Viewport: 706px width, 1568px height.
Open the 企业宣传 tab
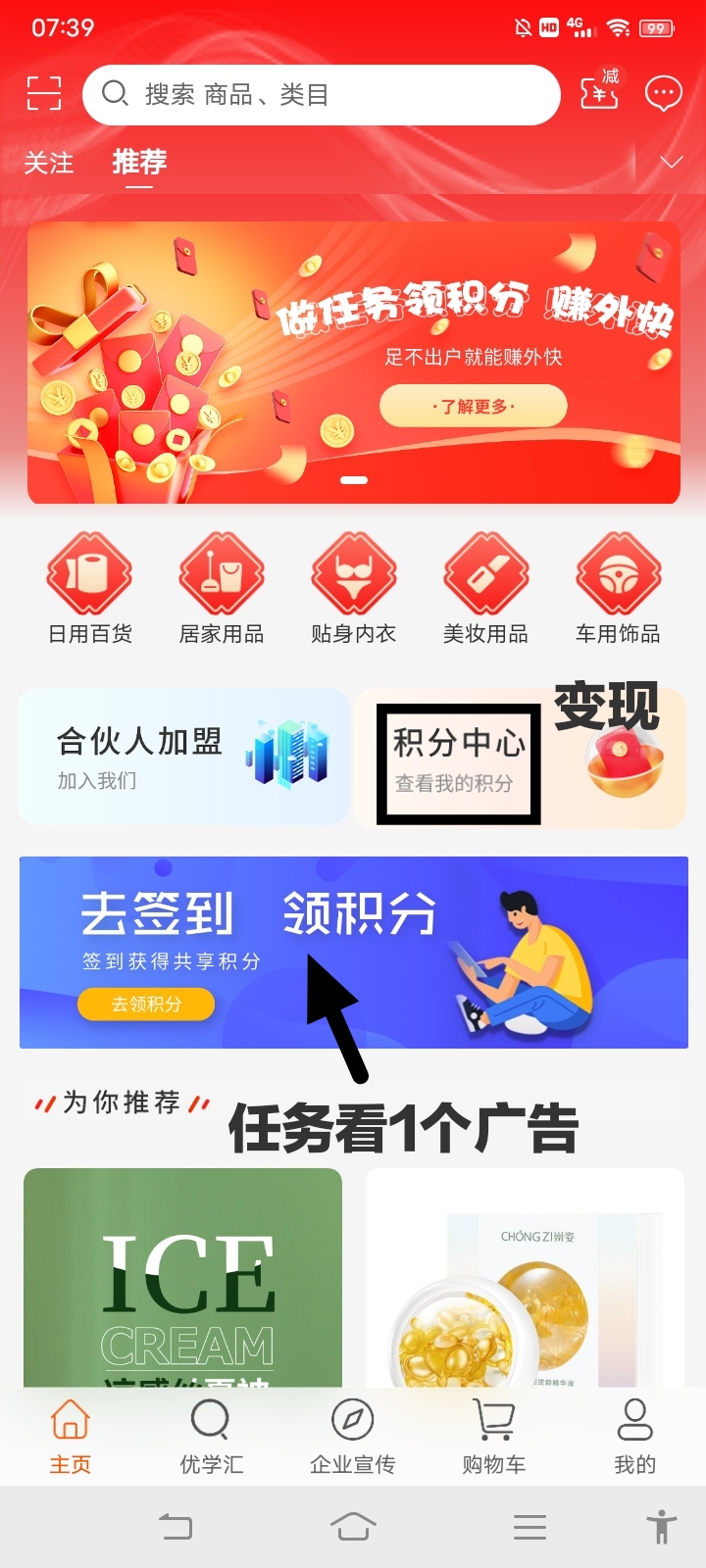[353, 1437]
